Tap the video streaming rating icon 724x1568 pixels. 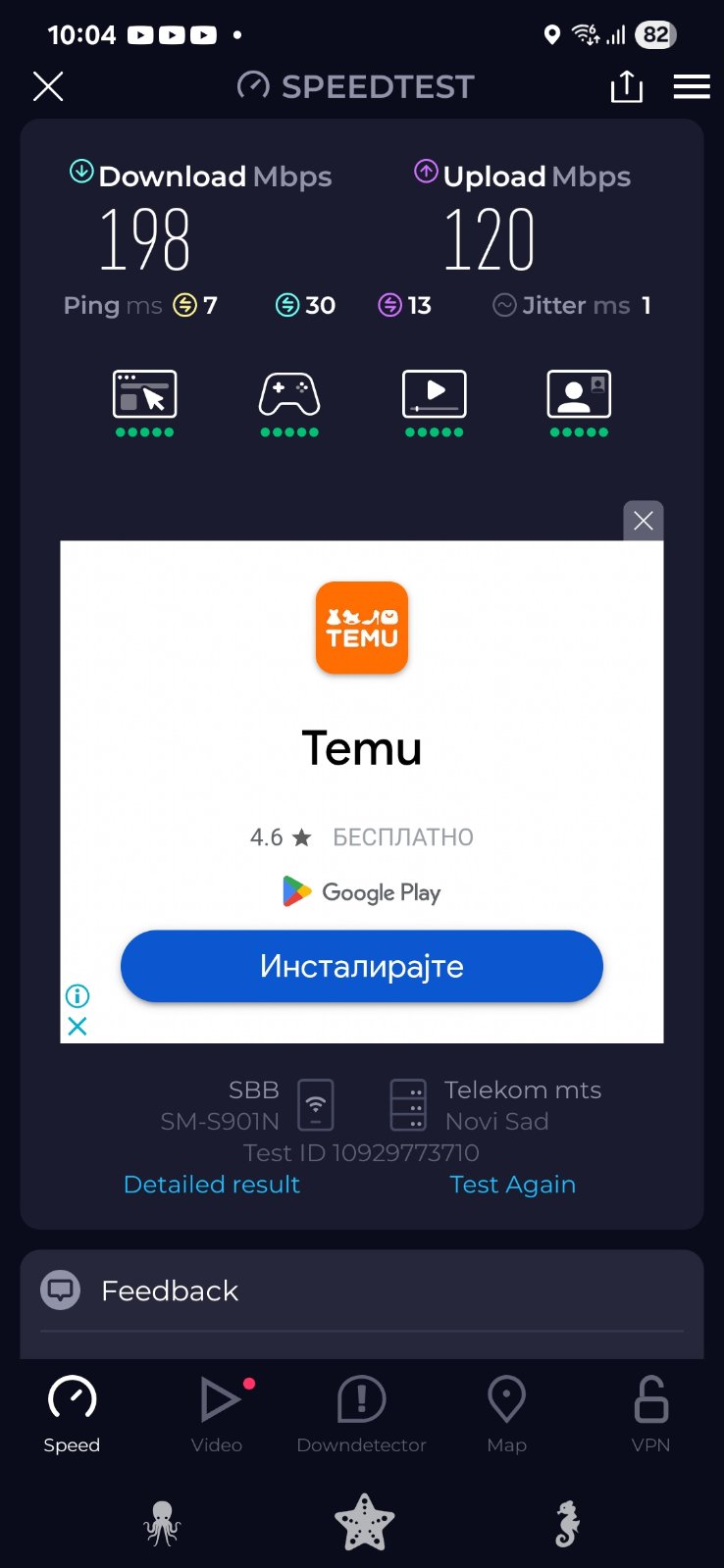pos(434,394)
